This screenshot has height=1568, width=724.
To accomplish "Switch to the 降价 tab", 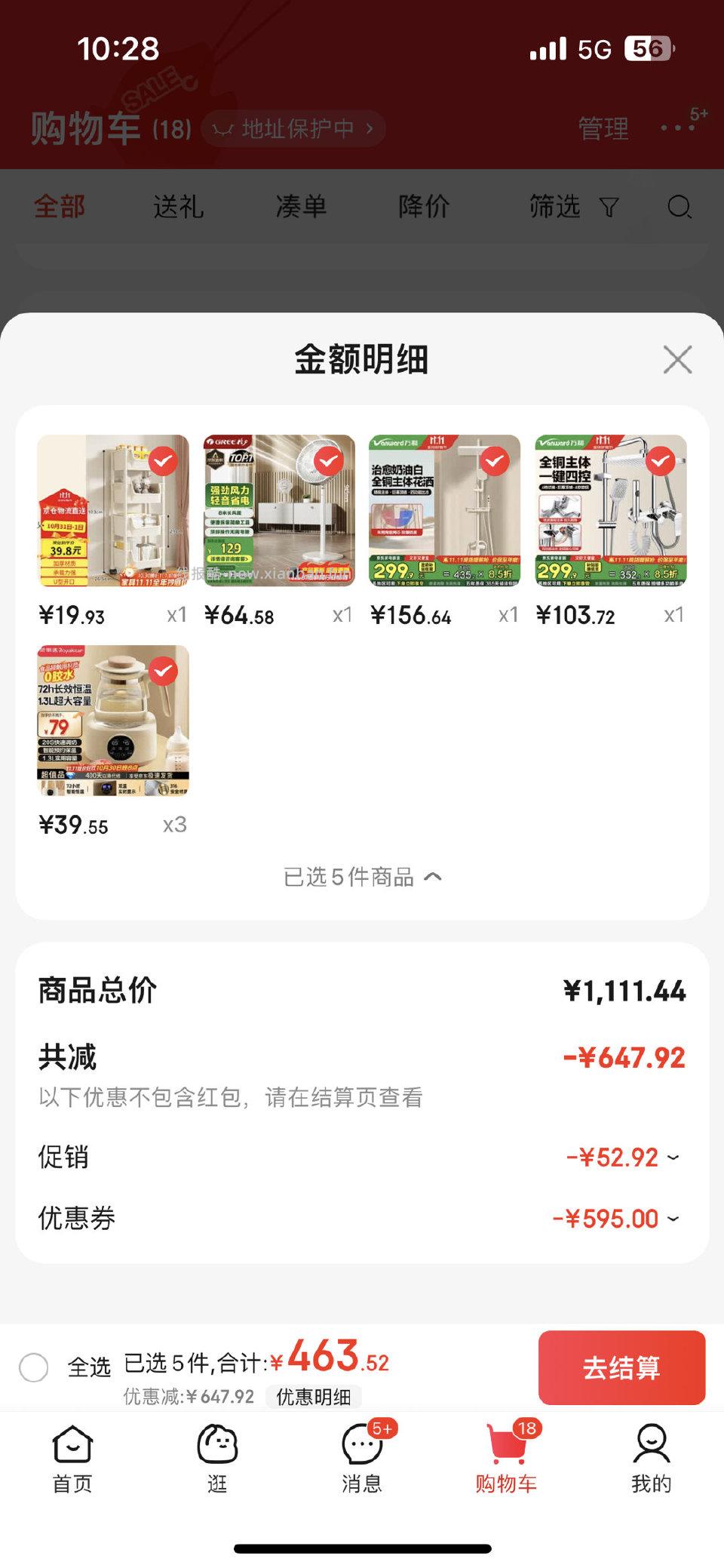I will [425, 207].
